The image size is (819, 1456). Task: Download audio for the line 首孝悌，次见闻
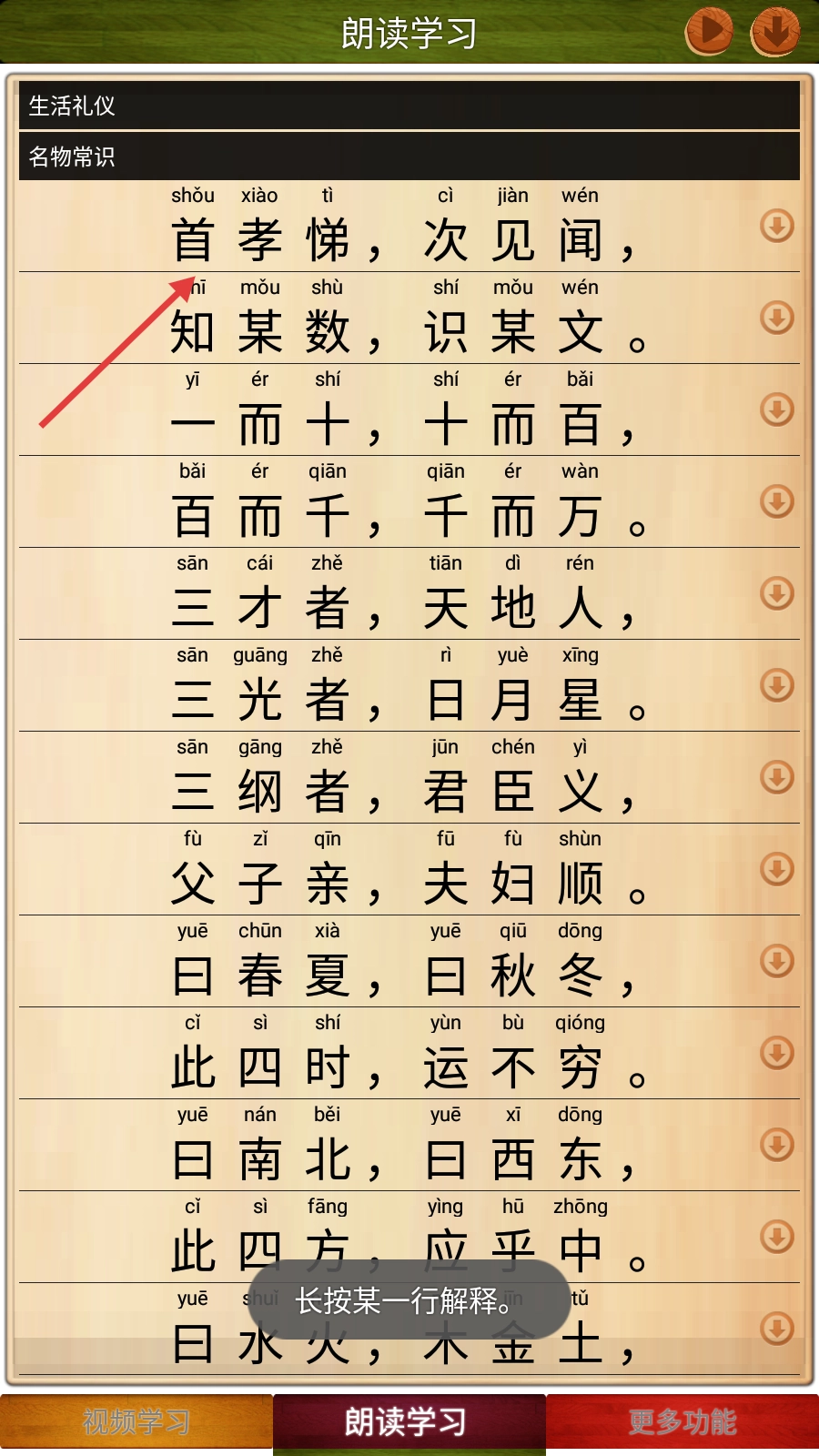[777, 226]
